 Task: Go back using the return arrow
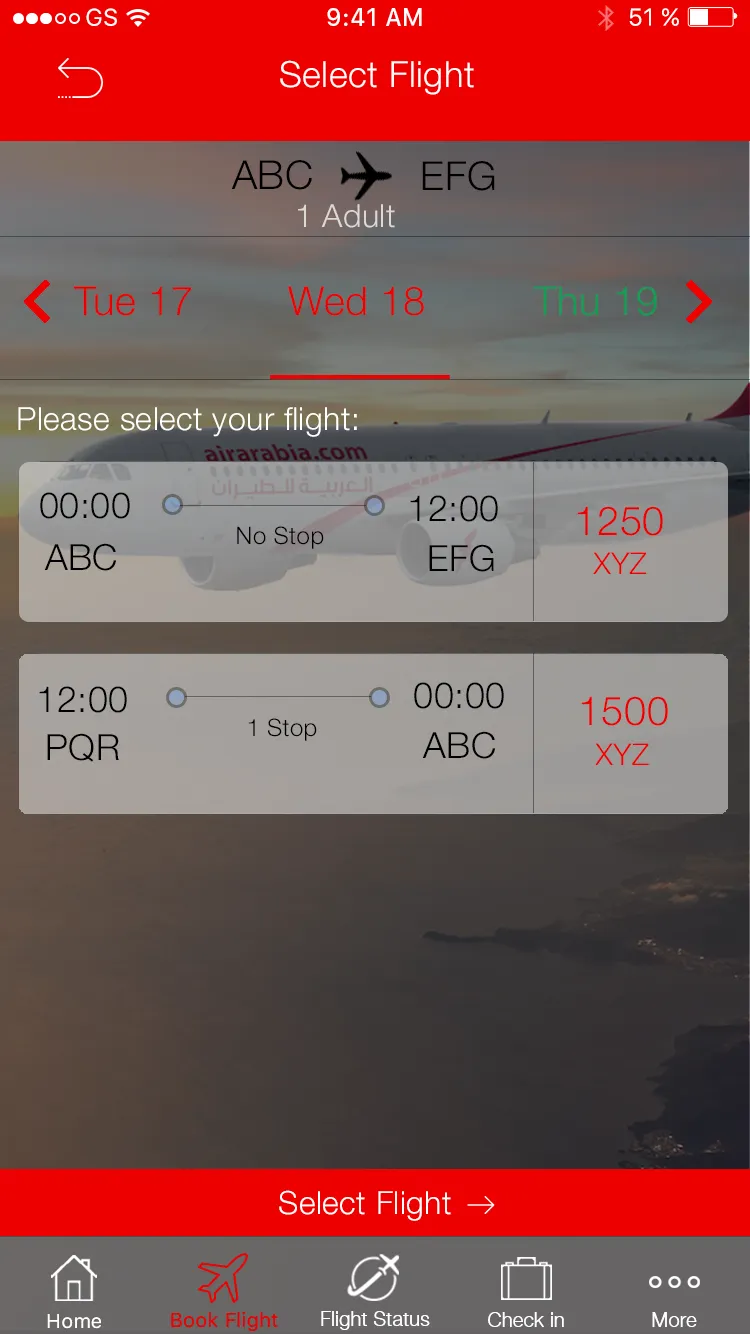pos(80,77)
